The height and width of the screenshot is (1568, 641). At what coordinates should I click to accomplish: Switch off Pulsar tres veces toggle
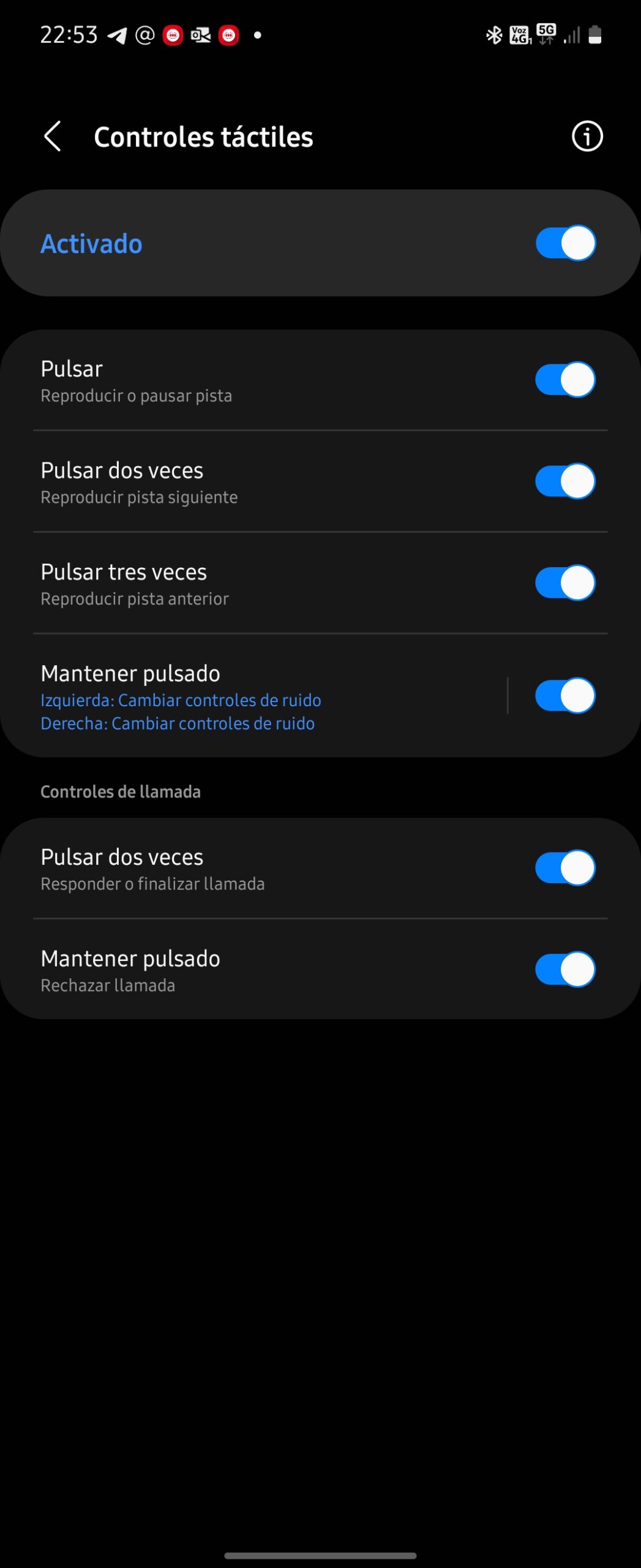(565, 582)
